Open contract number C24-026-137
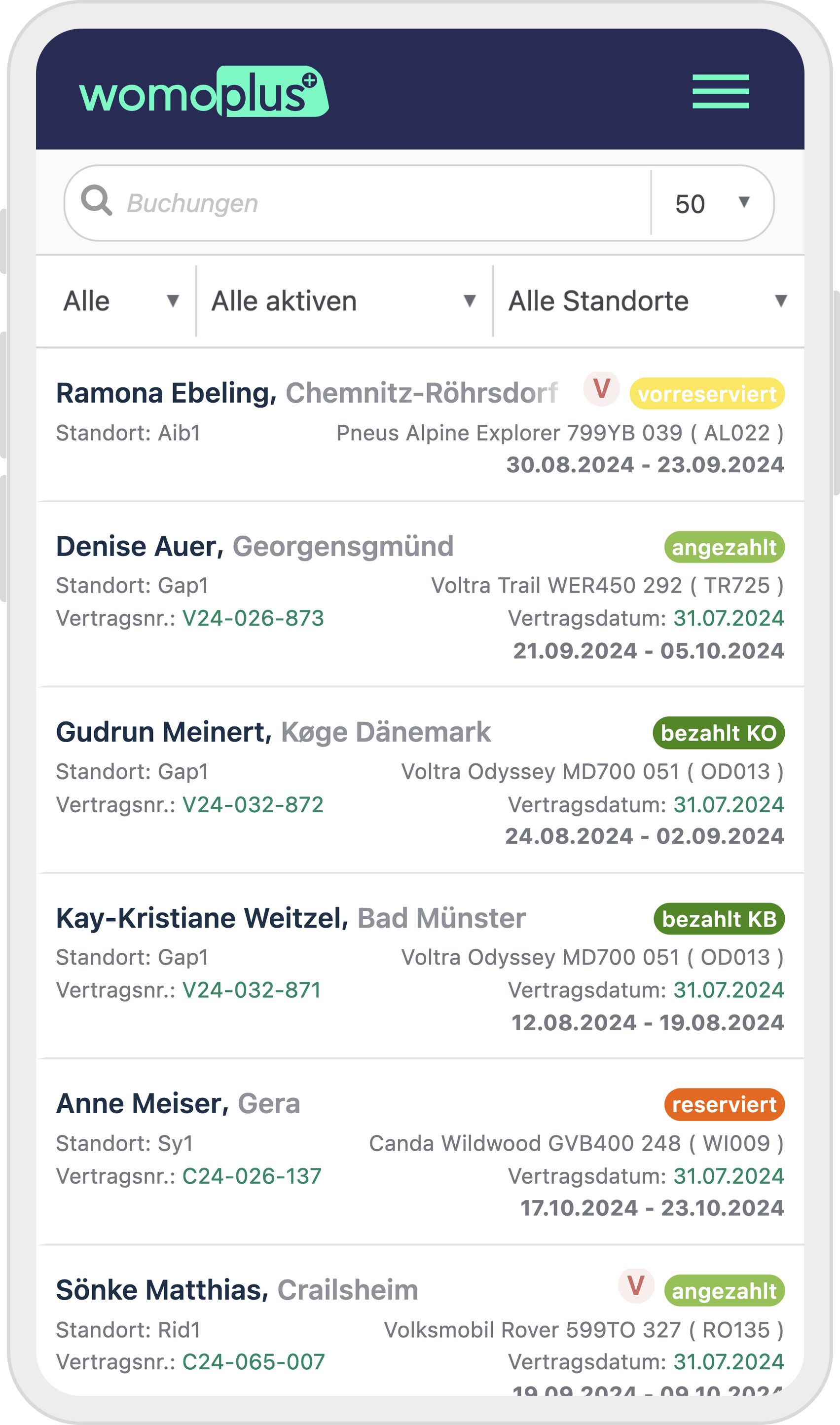 pyautogui.click(x=252, y=1176)
